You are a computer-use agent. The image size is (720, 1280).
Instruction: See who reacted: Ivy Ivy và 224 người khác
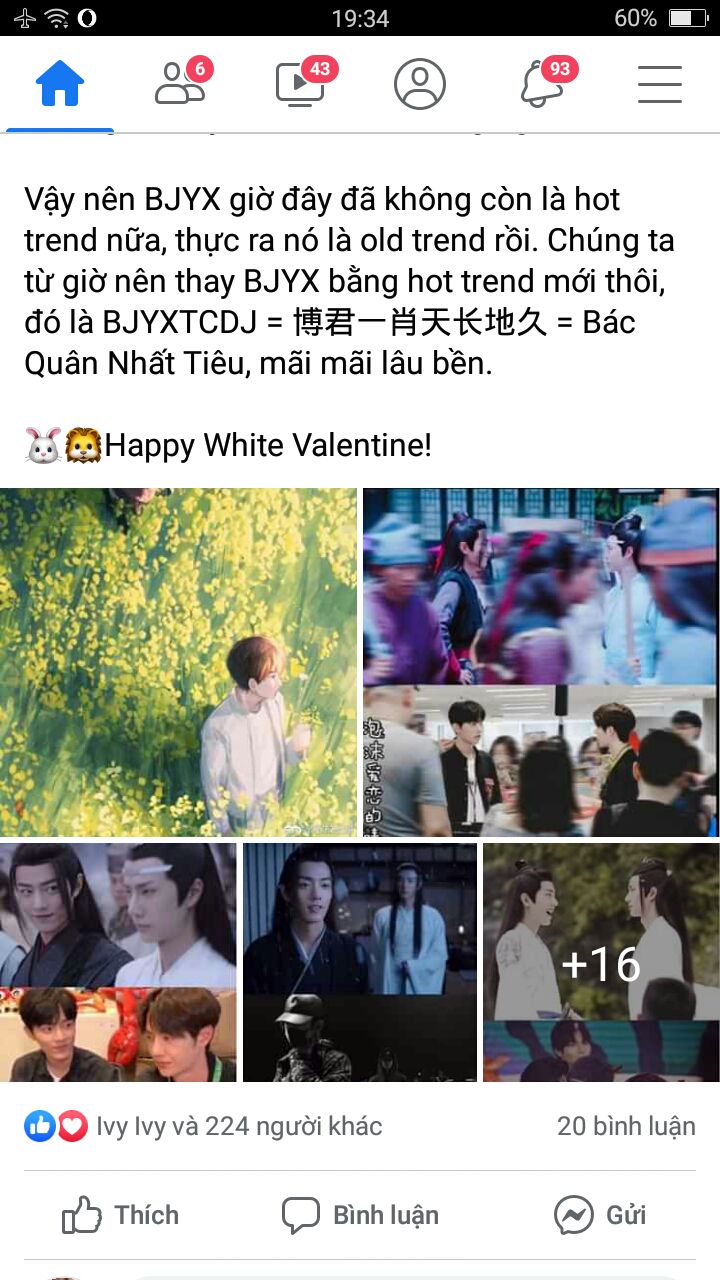pyautogui.click(x=238, y=1126)
